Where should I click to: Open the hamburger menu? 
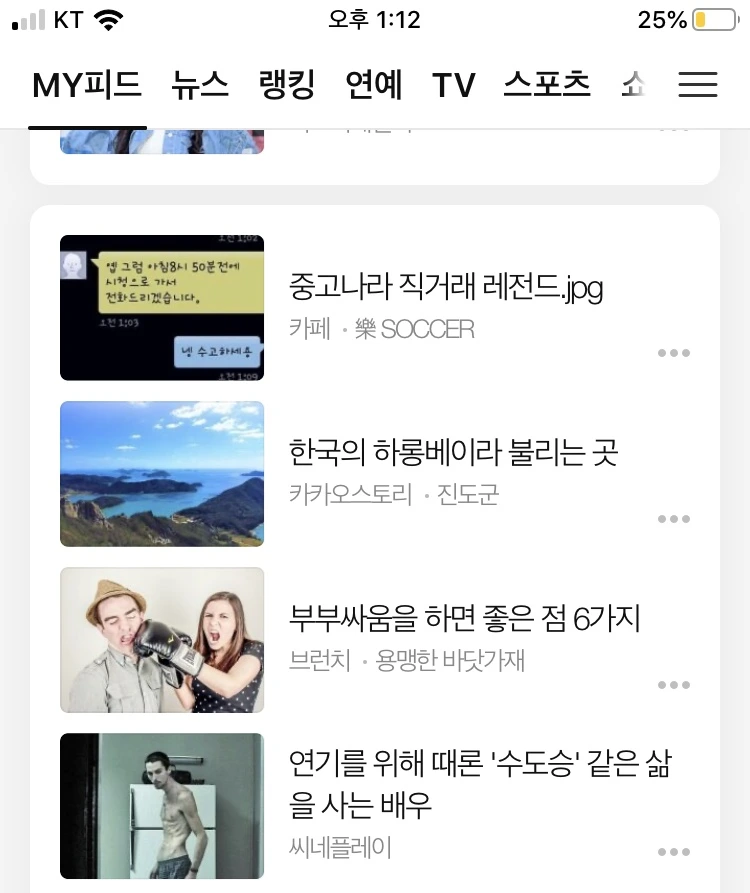click(x=697, y=85)
